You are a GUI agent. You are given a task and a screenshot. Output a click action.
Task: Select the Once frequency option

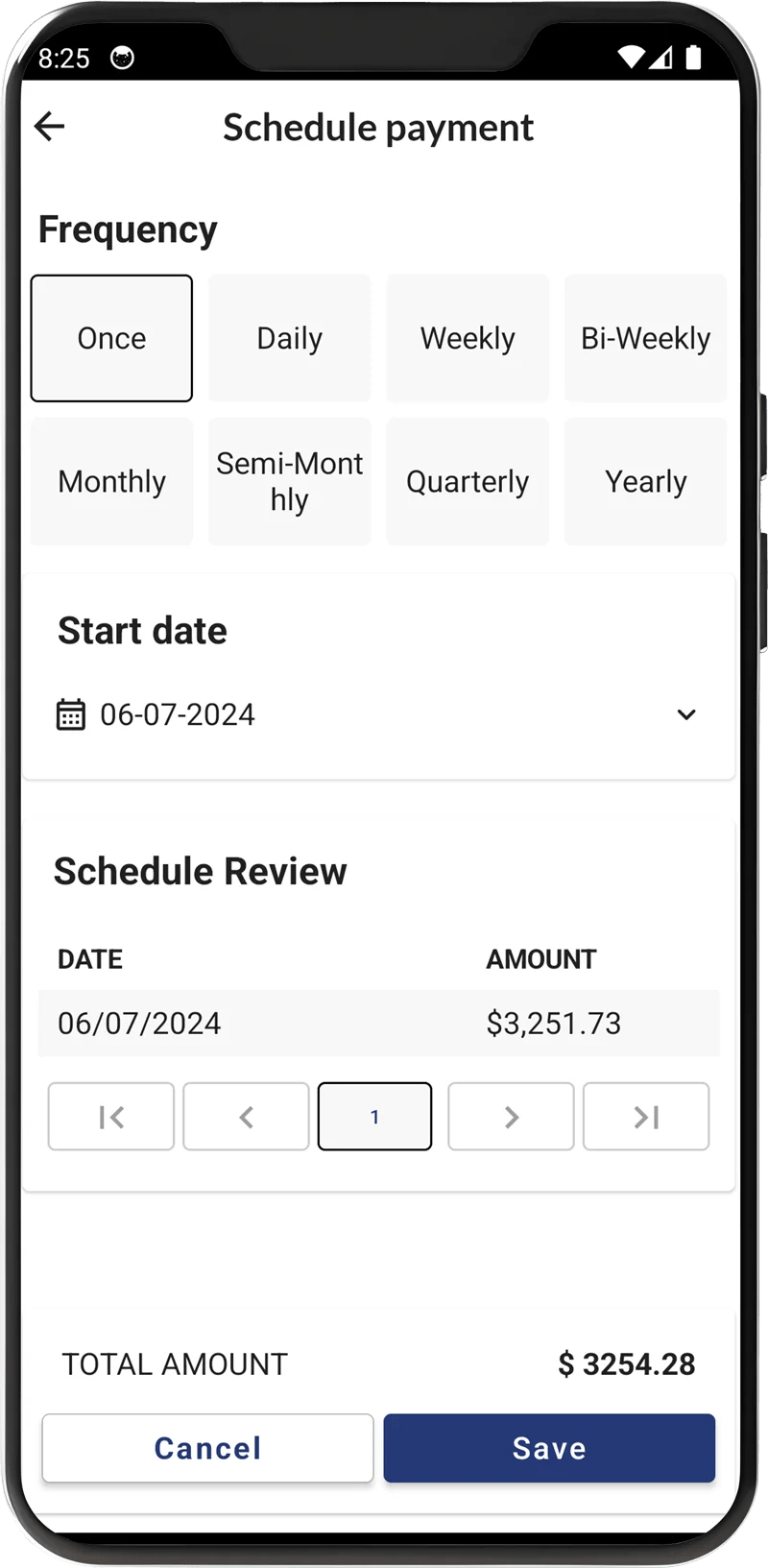(x=111, y=338)
